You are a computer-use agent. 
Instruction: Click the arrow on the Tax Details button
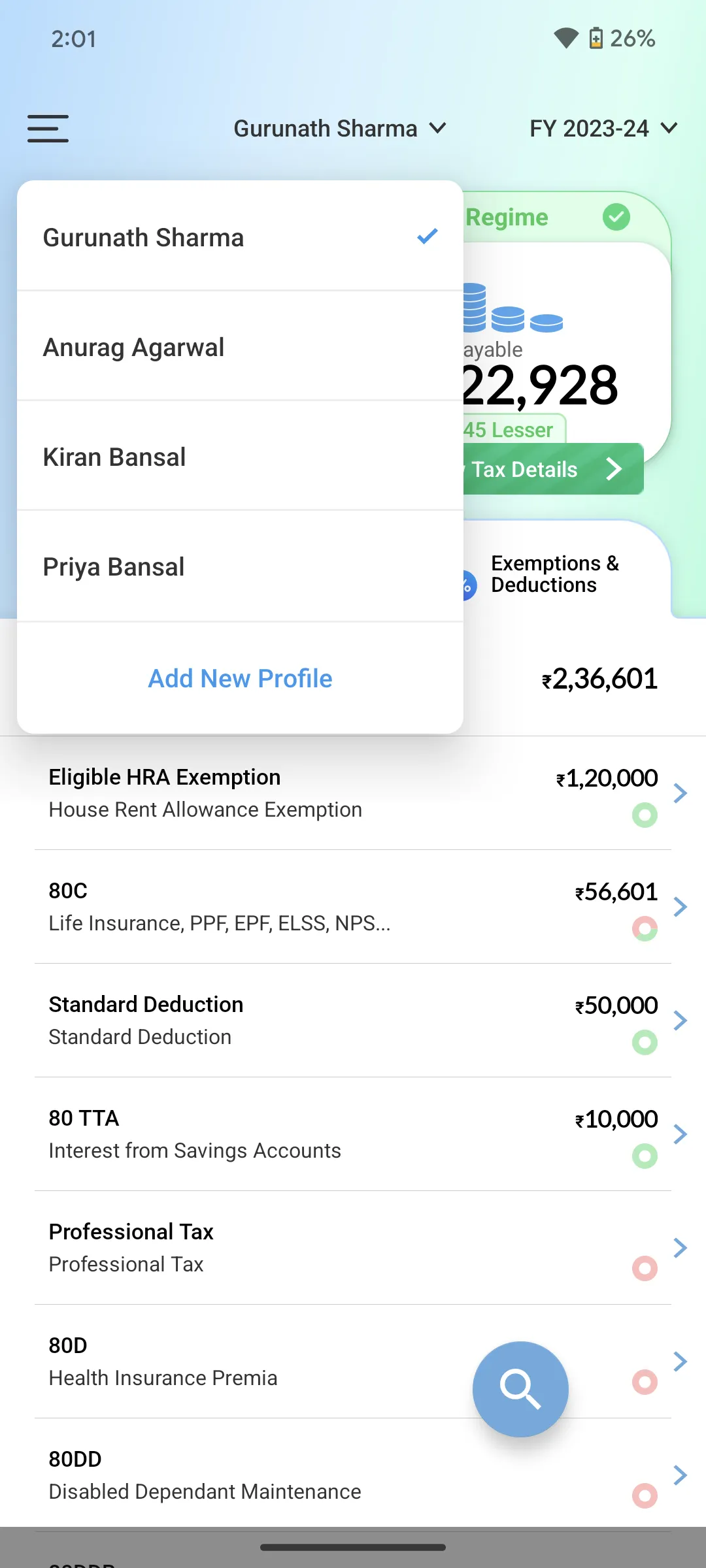click(613, 469)
